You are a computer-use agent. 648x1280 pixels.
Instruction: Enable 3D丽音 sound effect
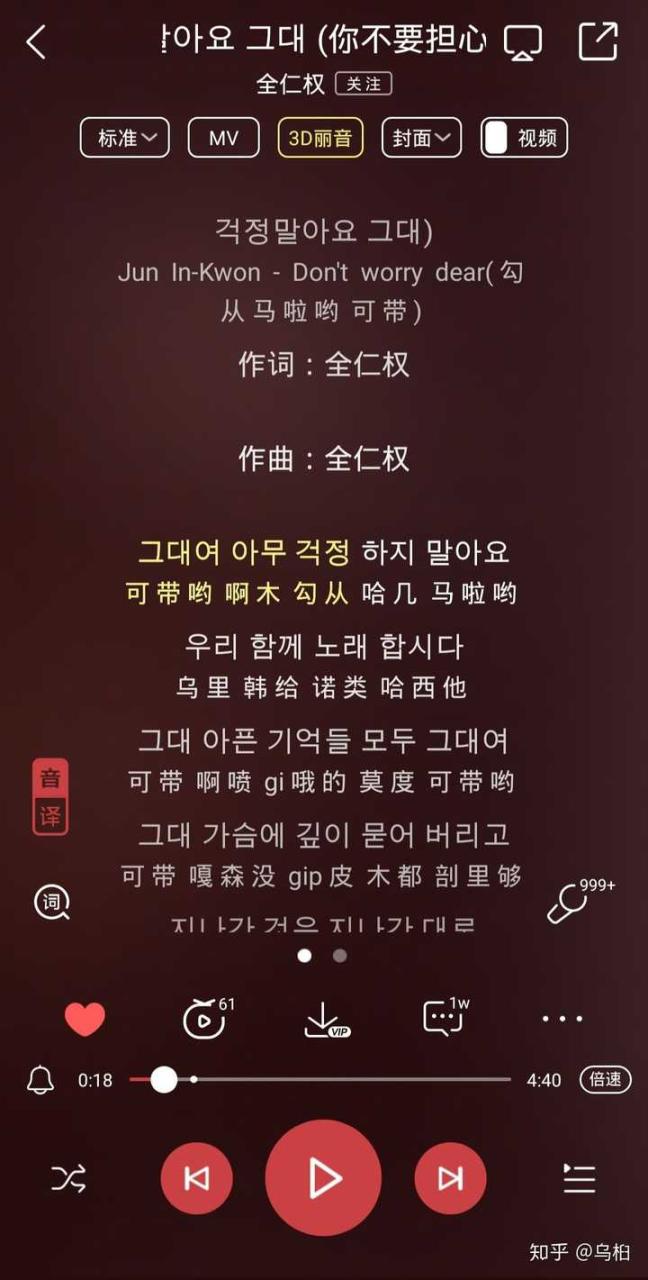320,138
